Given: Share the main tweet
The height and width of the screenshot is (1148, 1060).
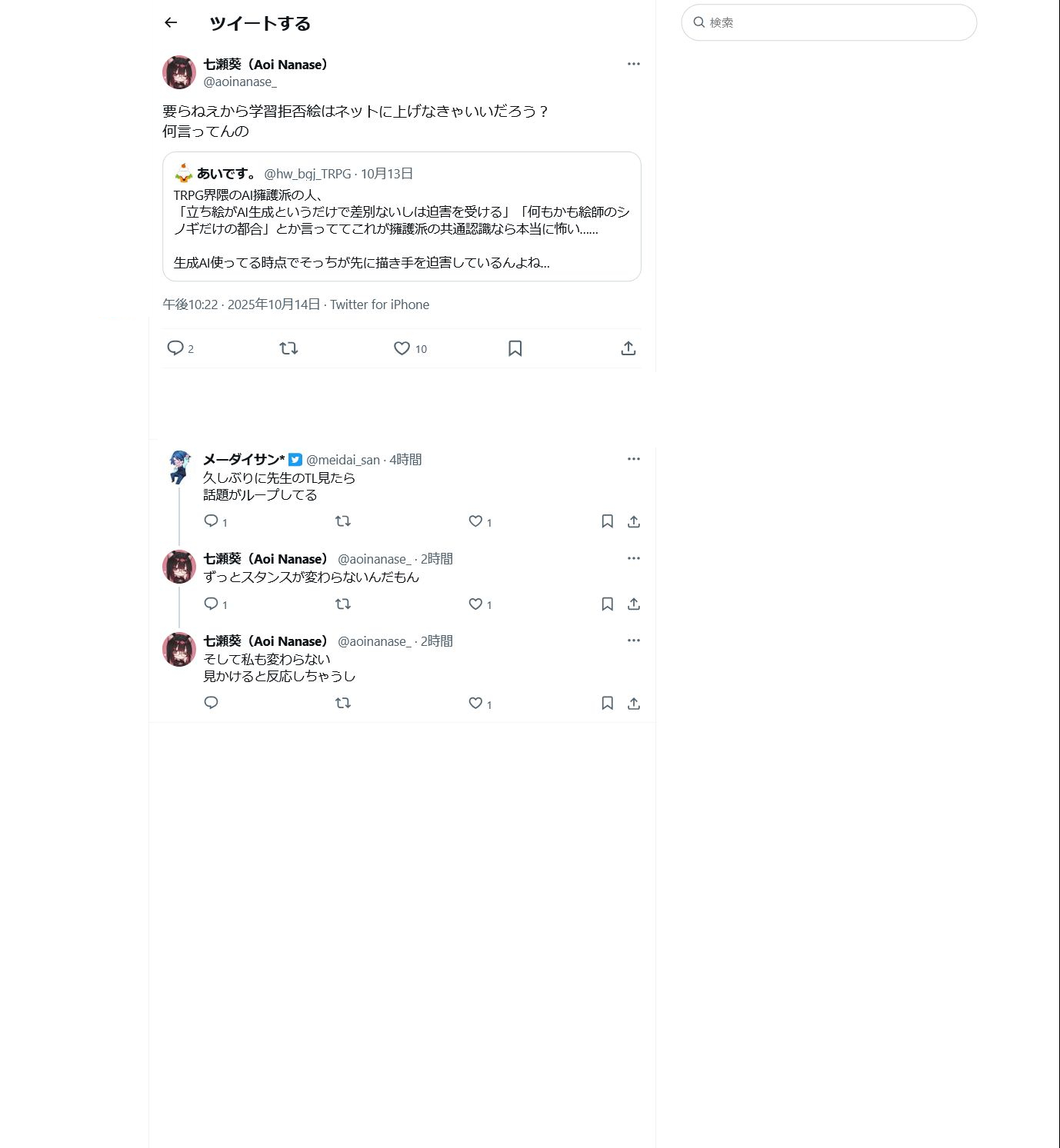Looking at the screenshot, I should [628, 348].
